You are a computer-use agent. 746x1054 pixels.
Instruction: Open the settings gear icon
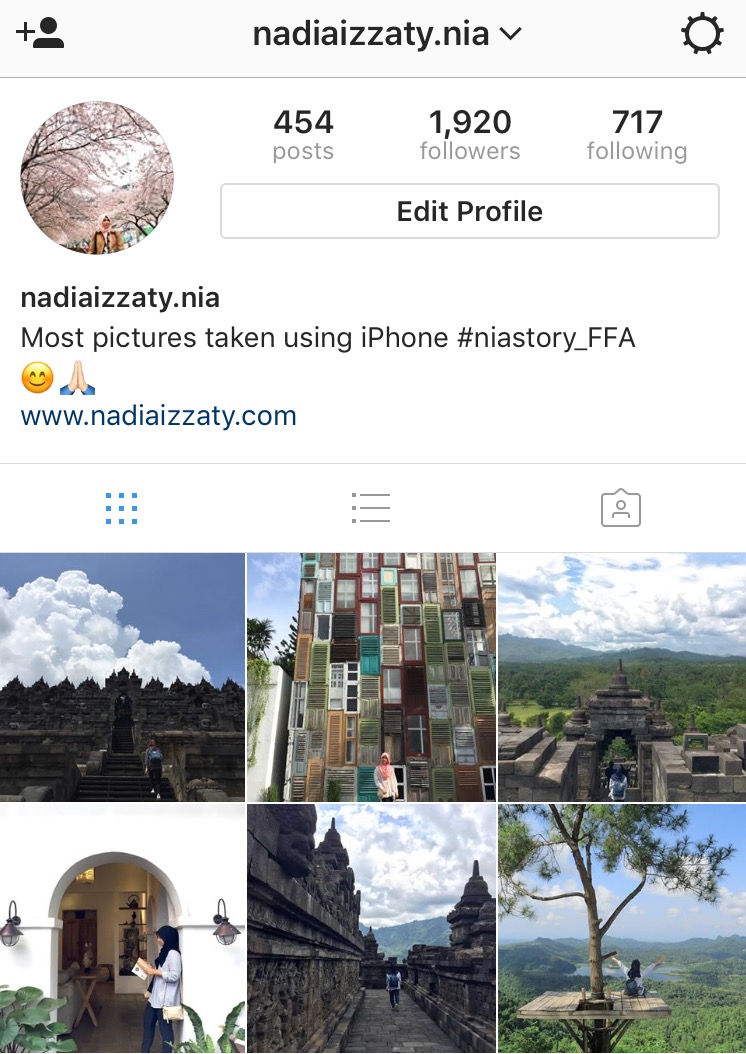click(701, 35)
